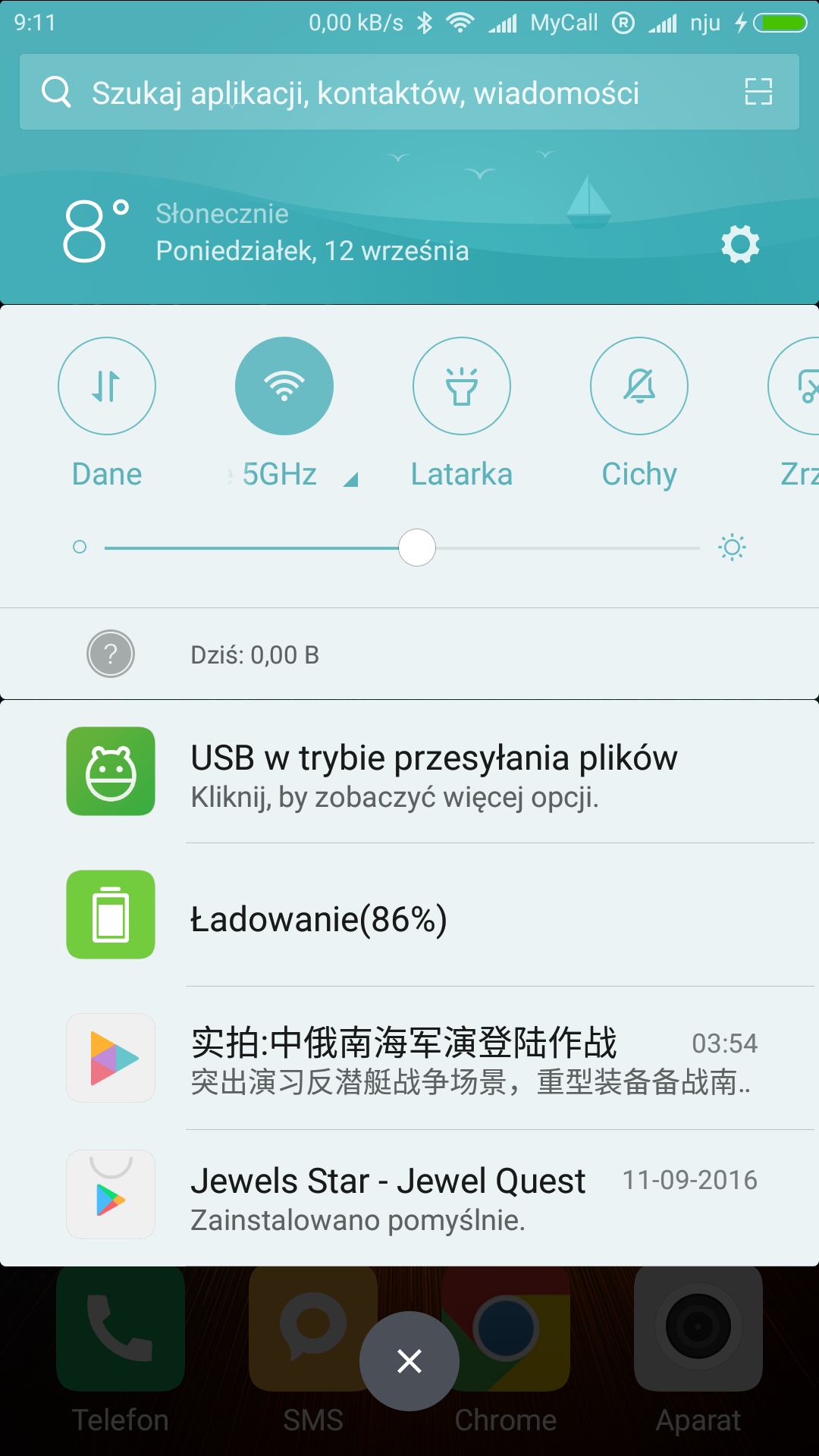The width and height of the screenshot is (819, 1456).
Task: Open the scanner icon in search bar
Action: pyautogui.click(x=758, y=92)
